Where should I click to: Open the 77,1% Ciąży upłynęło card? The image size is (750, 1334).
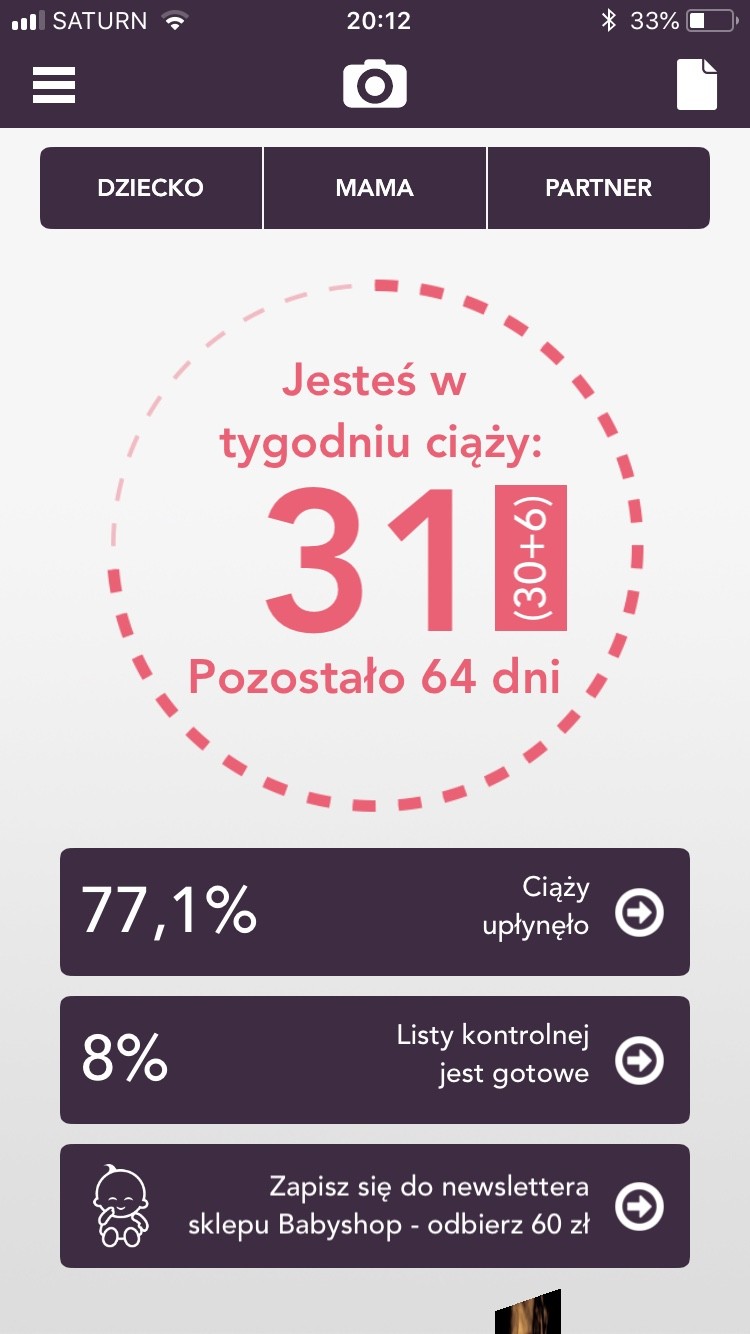click(375, 912)
